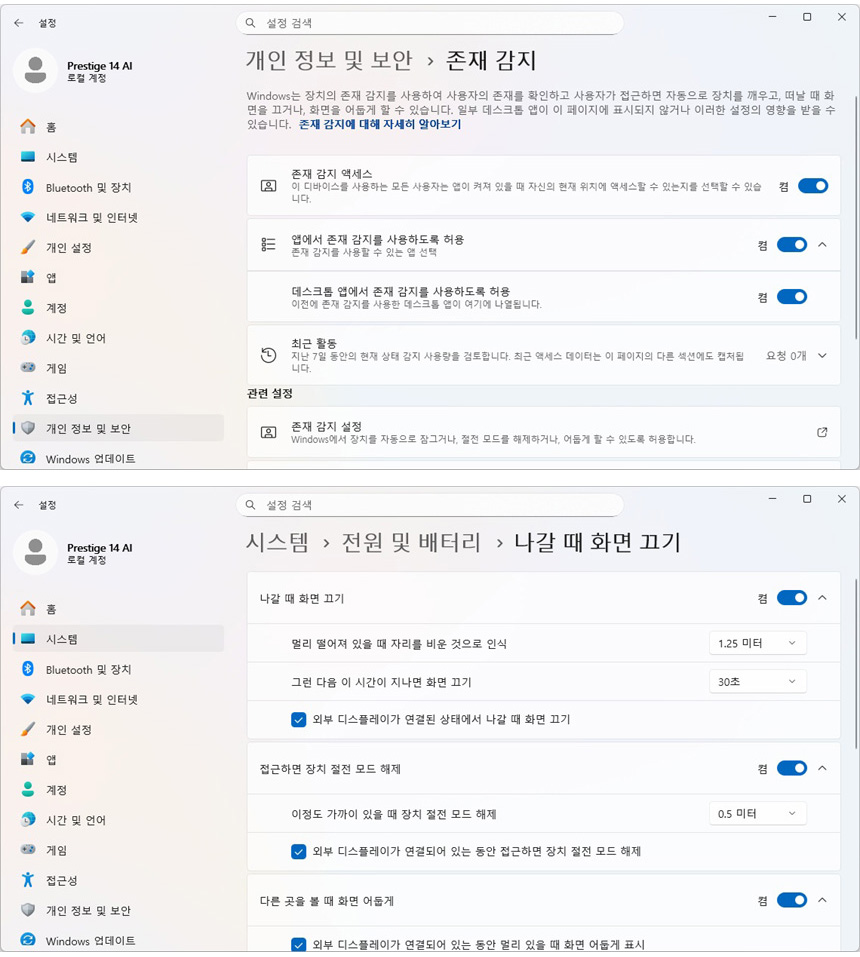This screenshot has width=860, height=957.
Task: Open the 1.25 미터 distance dropdown
Action: (x=757, y=643)
